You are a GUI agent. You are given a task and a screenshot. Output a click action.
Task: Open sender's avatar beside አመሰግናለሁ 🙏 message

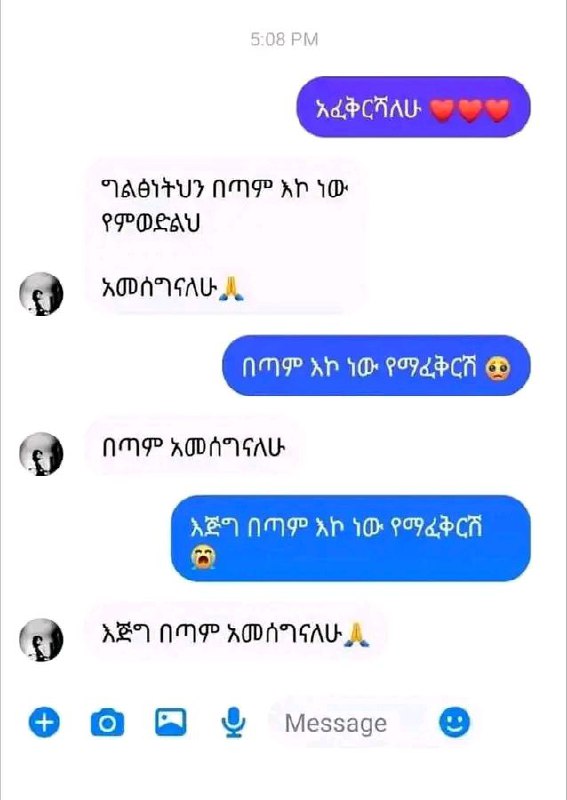41,294
